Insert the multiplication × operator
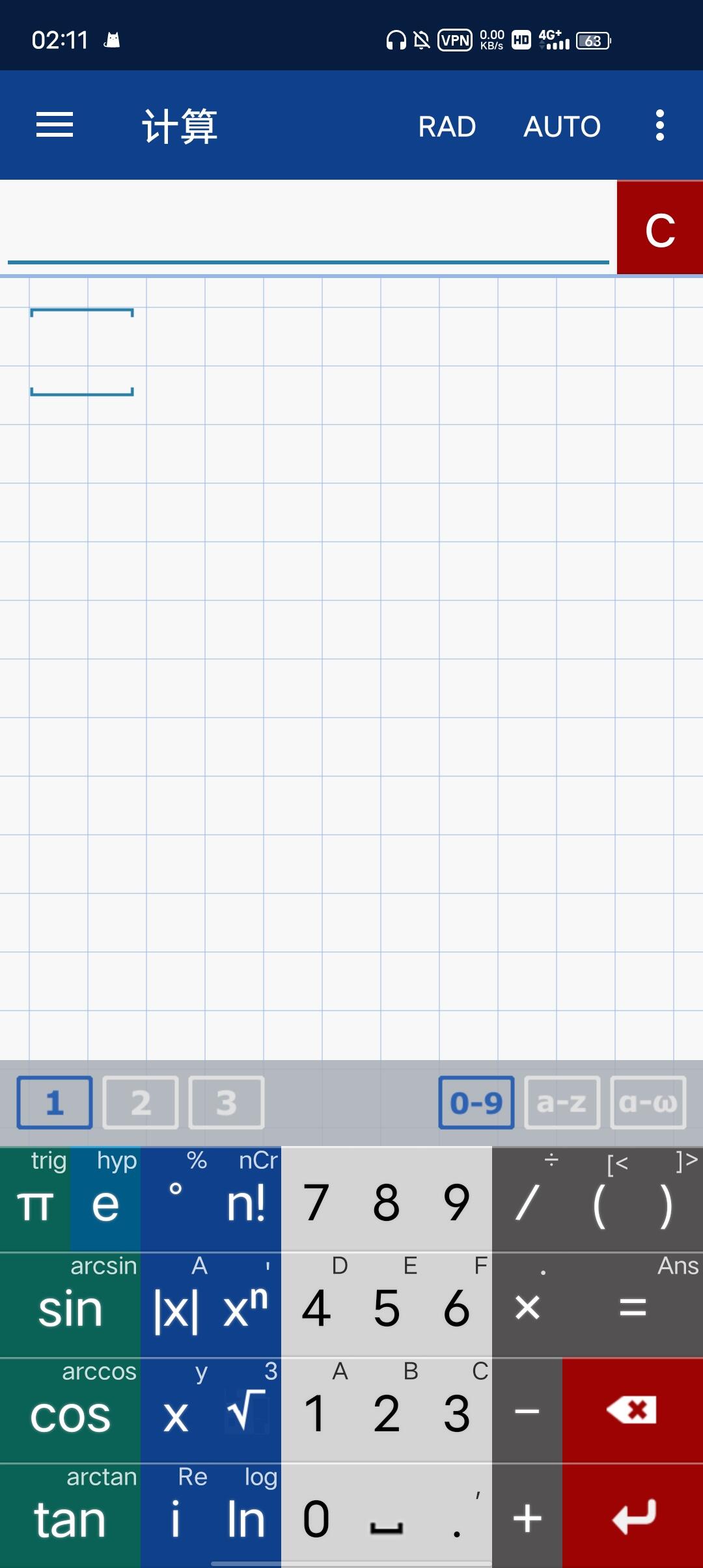 (527, 1308)
